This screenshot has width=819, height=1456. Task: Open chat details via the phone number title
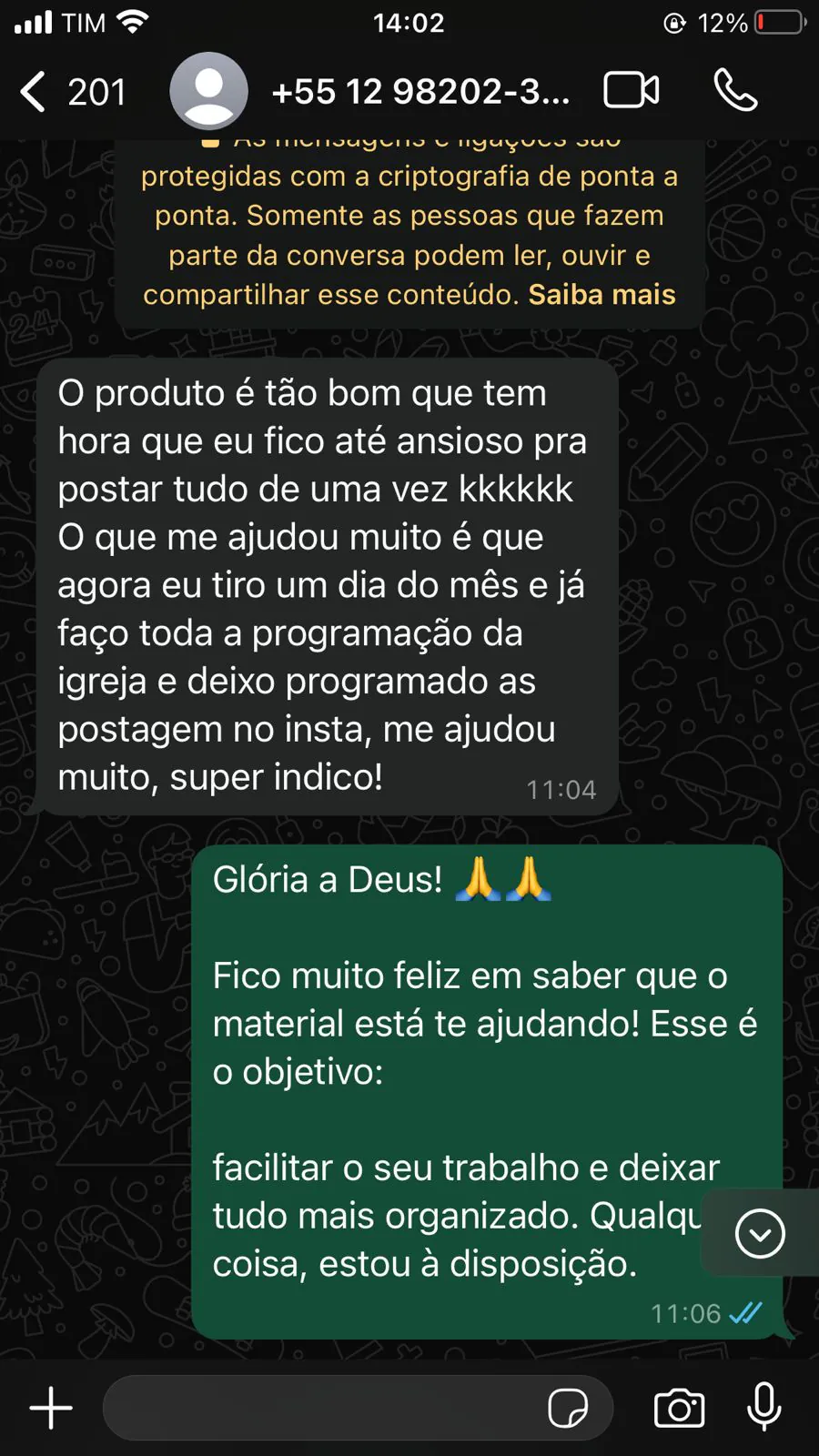(421, 90)
